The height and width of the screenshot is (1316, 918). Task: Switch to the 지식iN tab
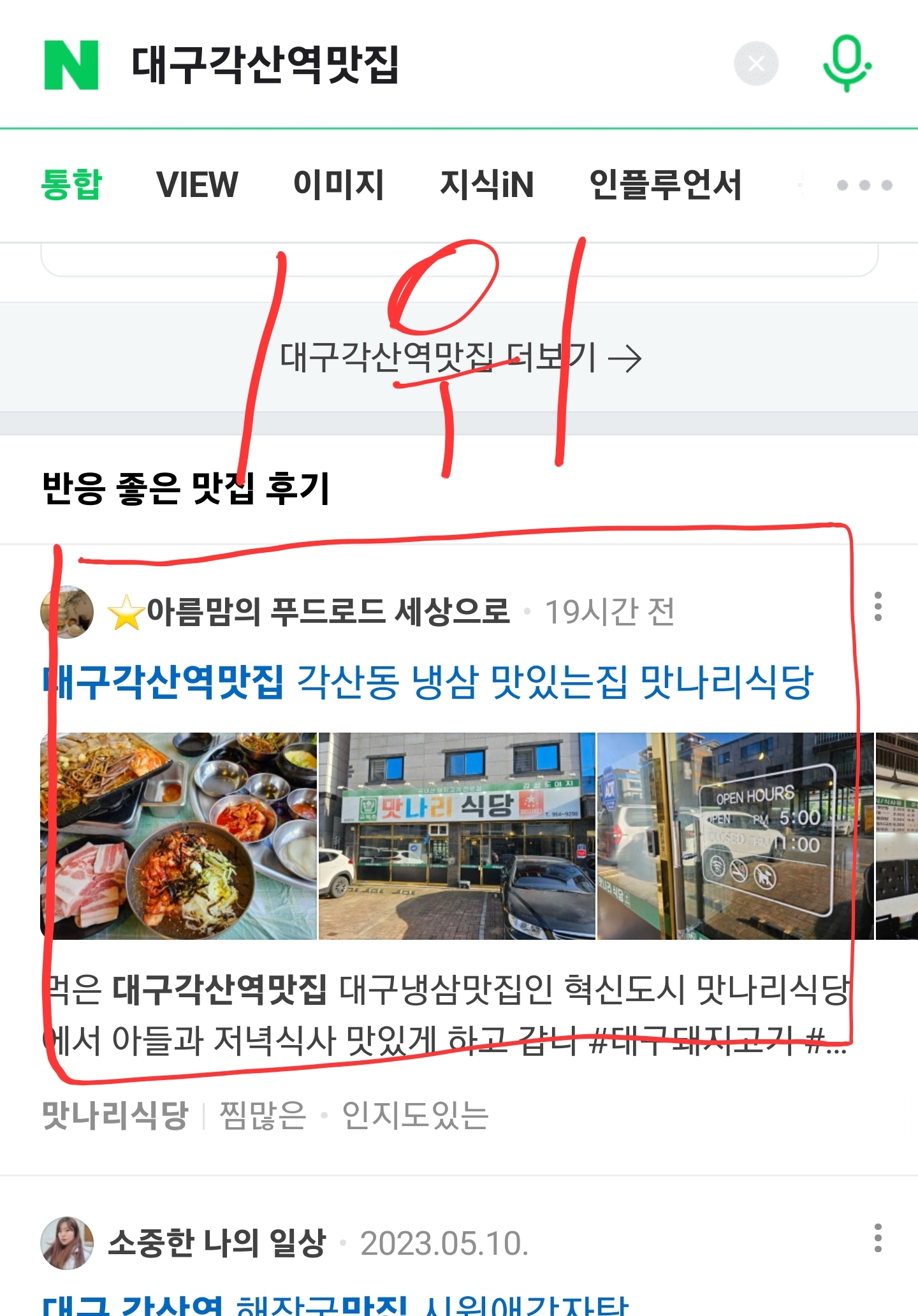point(486,185)
